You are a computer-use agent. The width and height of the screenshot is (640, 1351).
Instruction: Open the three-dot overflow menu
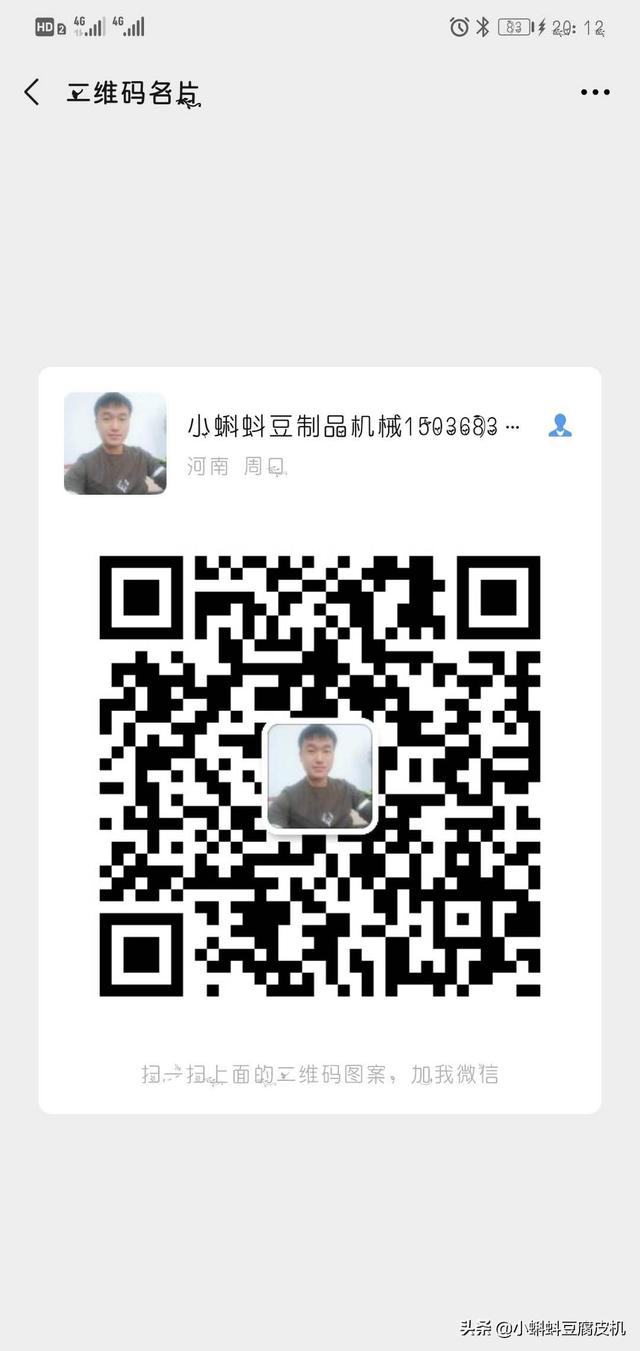coord(595,93)
